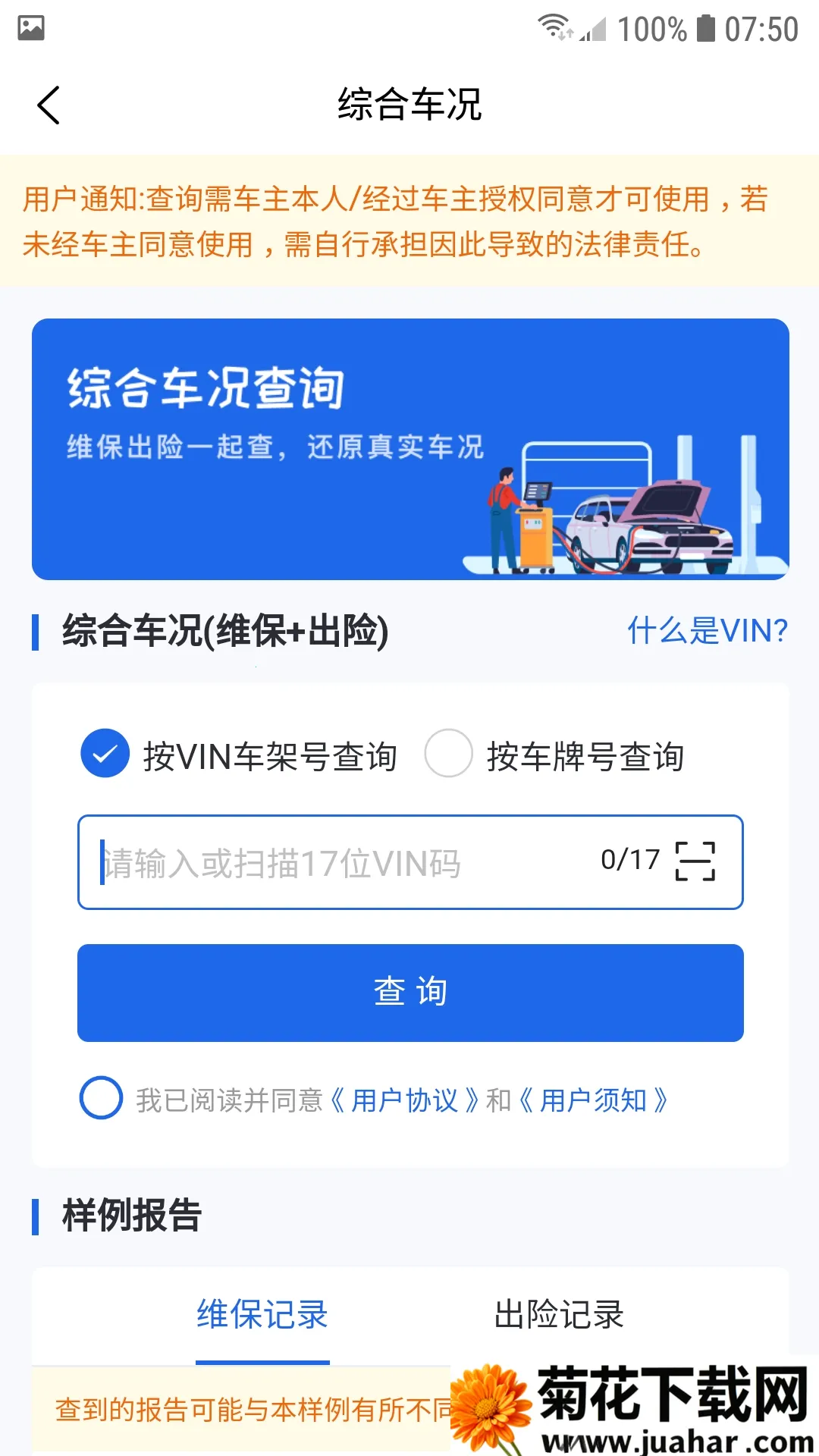Select 按车牌号查询 query mode

(449, 755)
